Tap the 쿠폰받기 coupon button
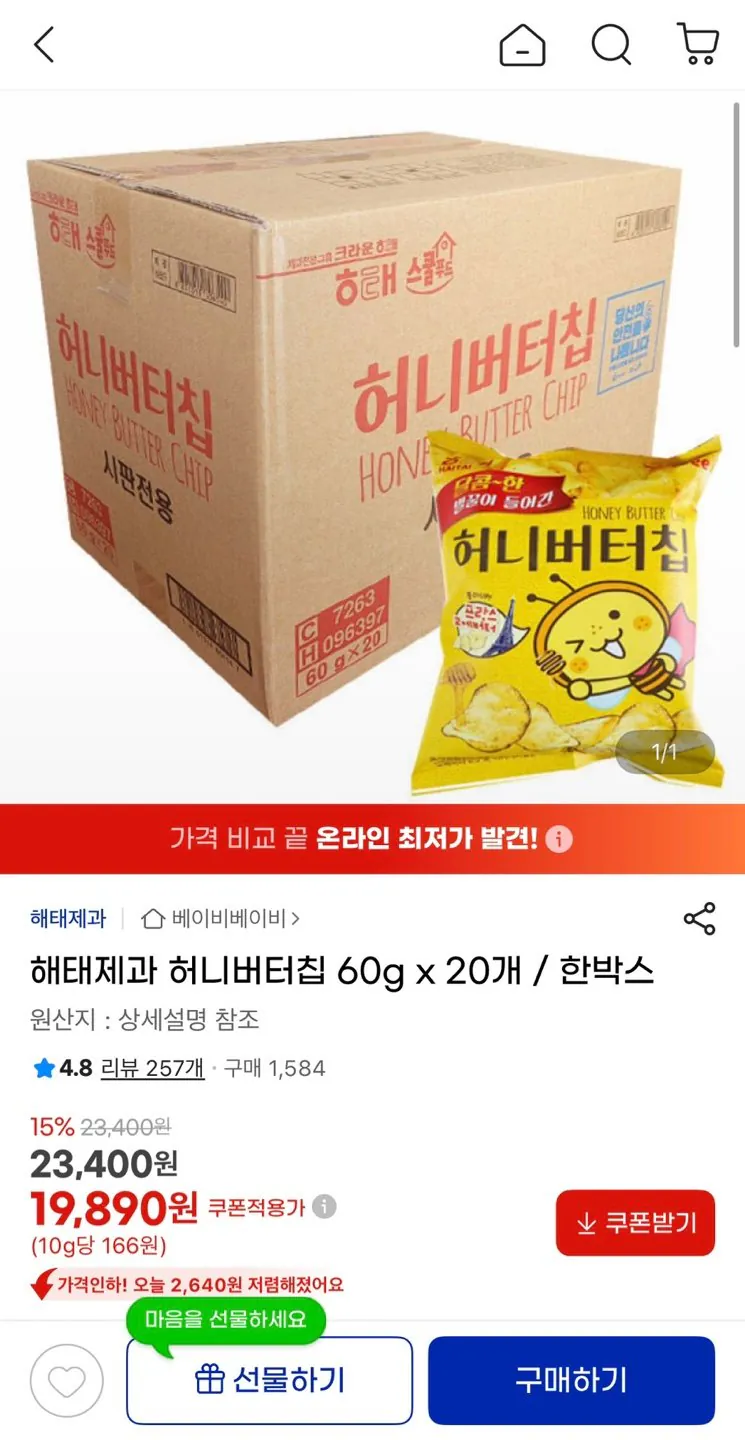This screenshot has width=745, height=1440. click(635, 1222)
